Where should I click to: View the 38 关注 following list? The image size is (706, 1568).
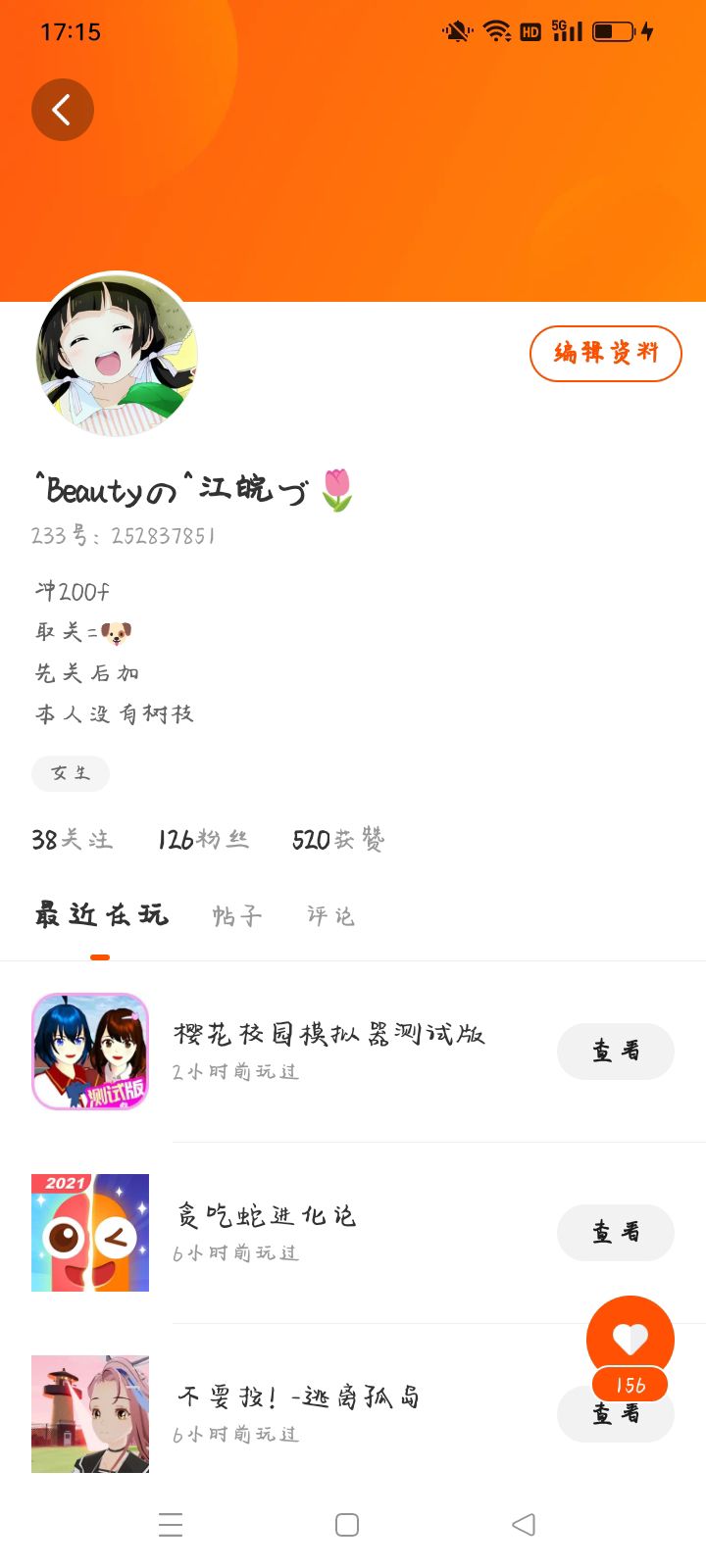[x=73, y=840]
